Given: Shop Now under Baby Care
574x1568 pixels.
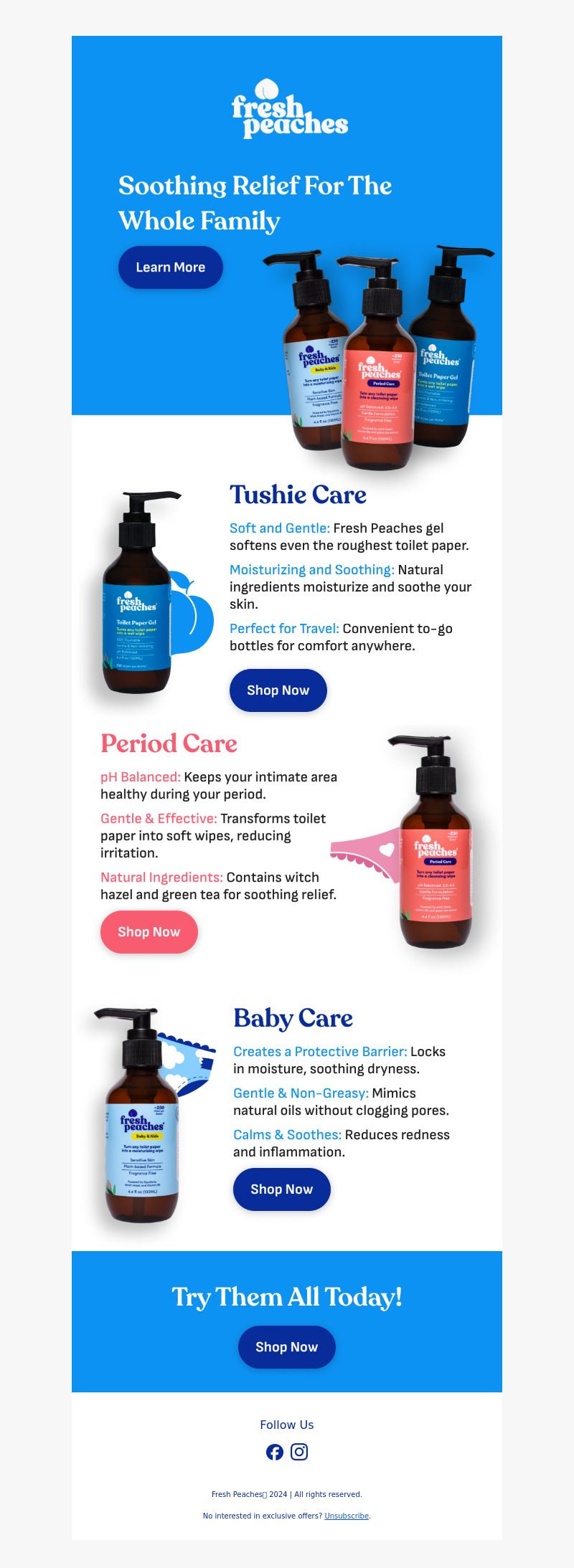Looking at the screenshot, I should pos(282,1189).
